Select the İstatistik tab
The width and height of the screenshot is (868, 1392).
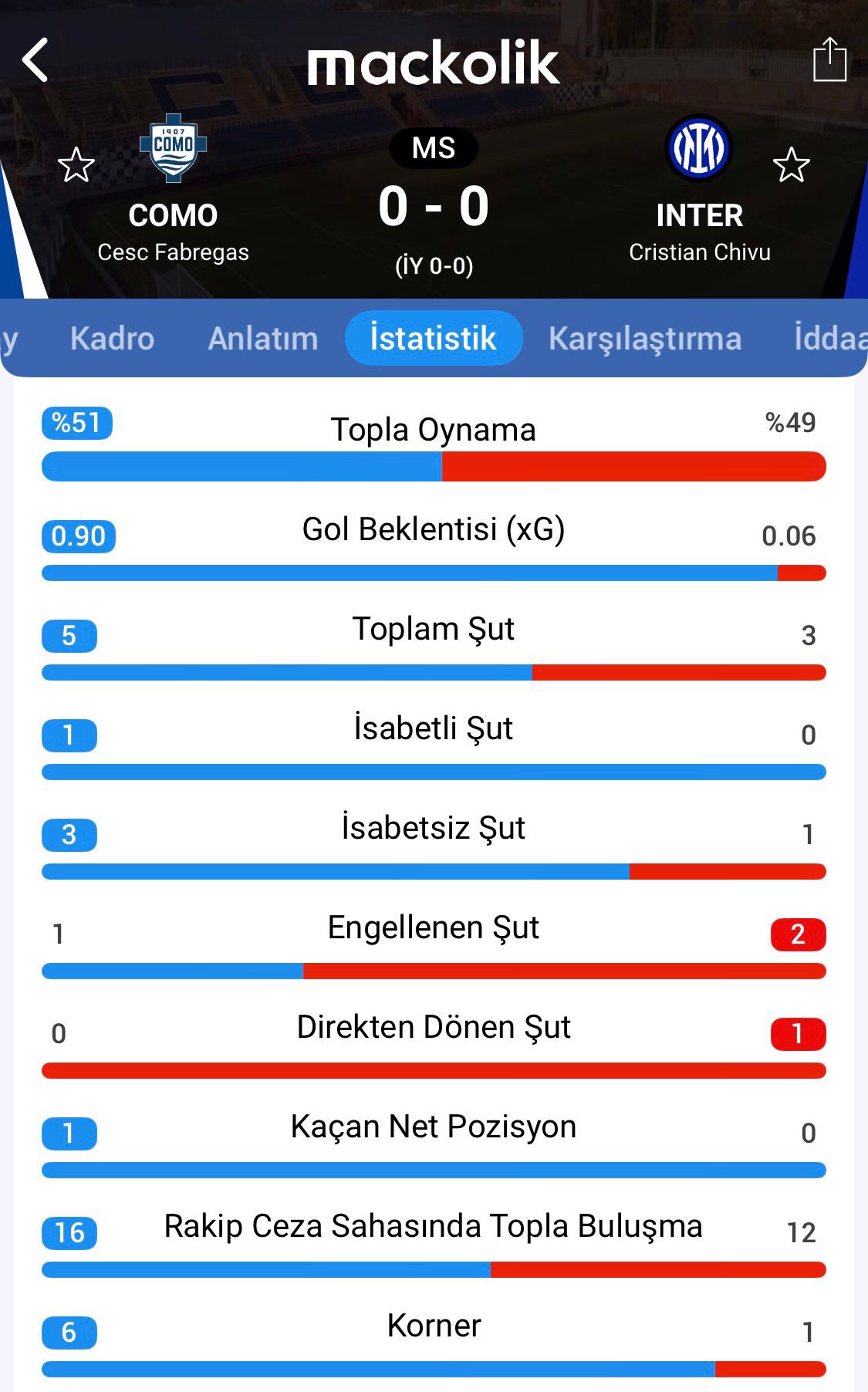point(433,339)
